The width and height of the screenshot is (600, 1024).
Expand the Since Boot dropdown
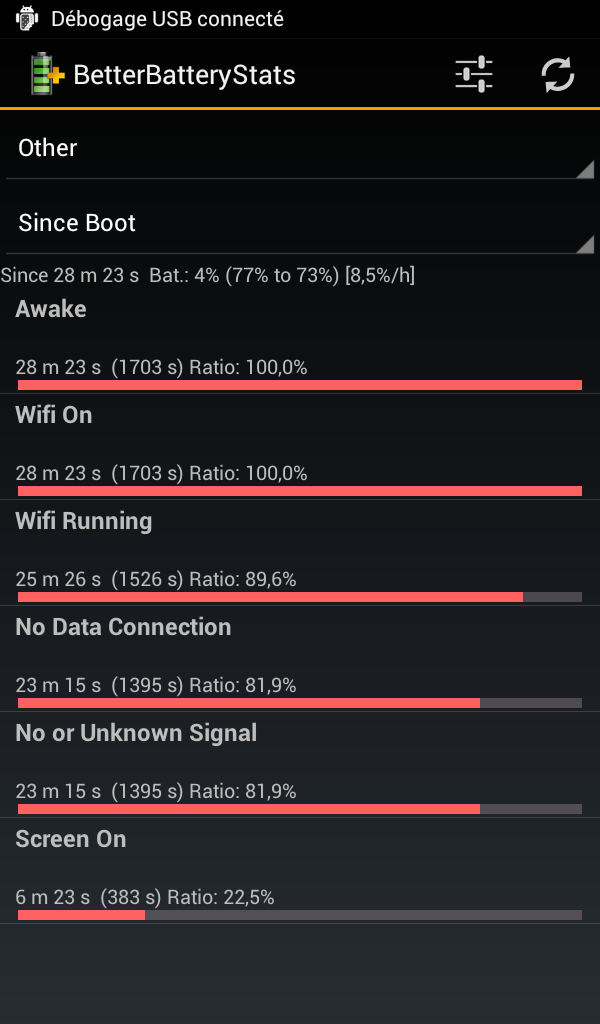click(300, 223)
